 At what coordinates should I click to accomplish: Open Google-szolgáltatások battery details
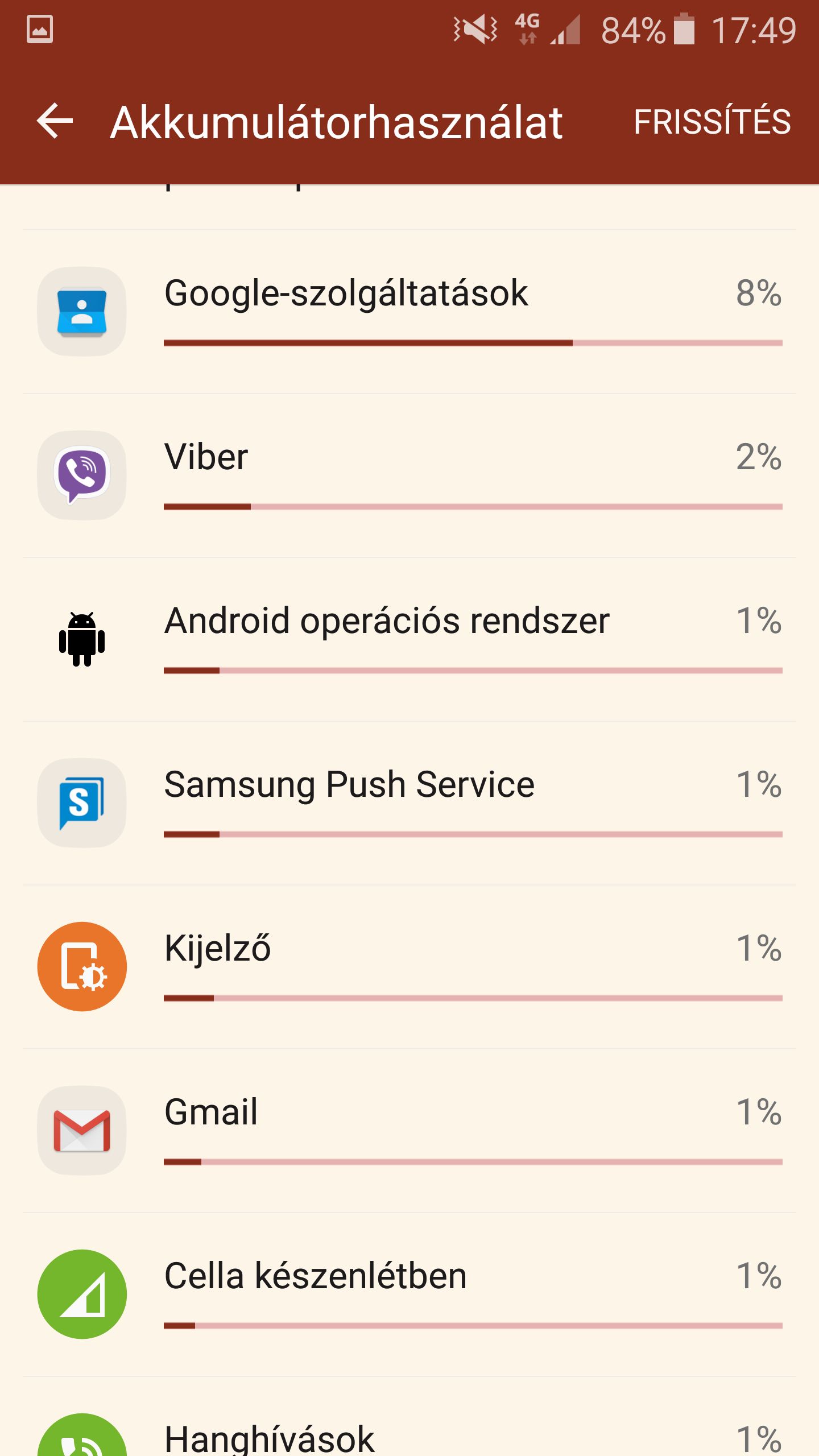[x=409, y=312]
